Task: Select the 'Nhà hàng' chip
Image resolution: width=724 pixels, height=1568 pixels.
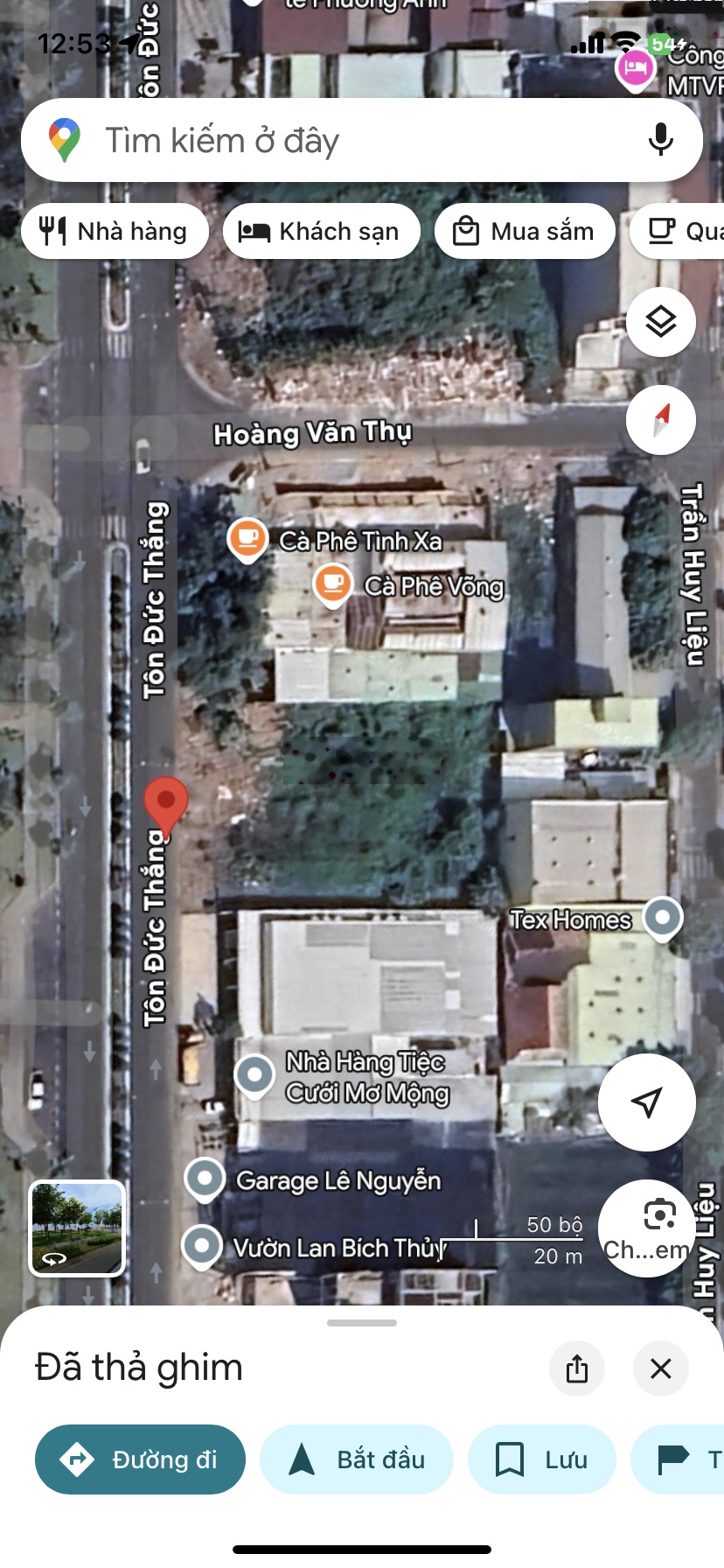Action: pos(115,231)
